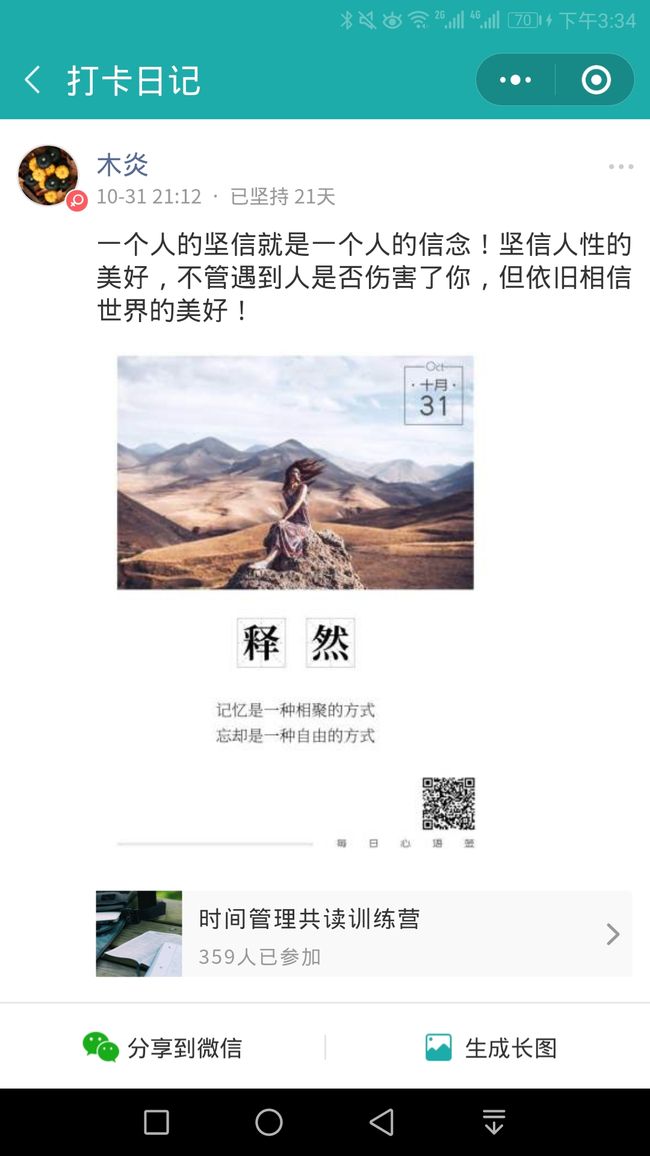Open 时间管理共读训练营 card
The image size is (650, 1156).
click(363, 933)
